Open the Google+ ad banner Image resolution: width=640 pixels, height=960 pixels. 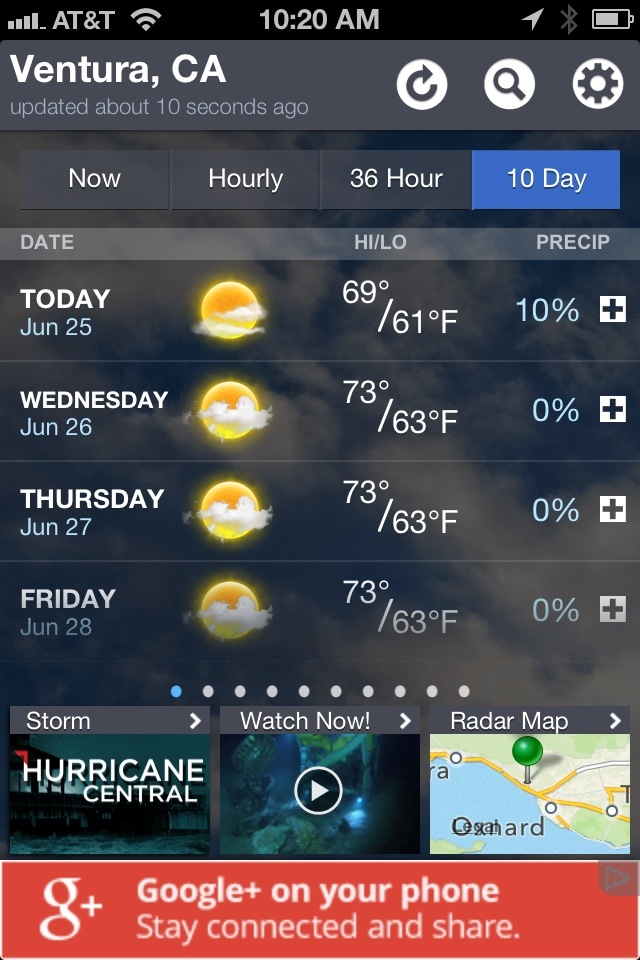point(320,908)
